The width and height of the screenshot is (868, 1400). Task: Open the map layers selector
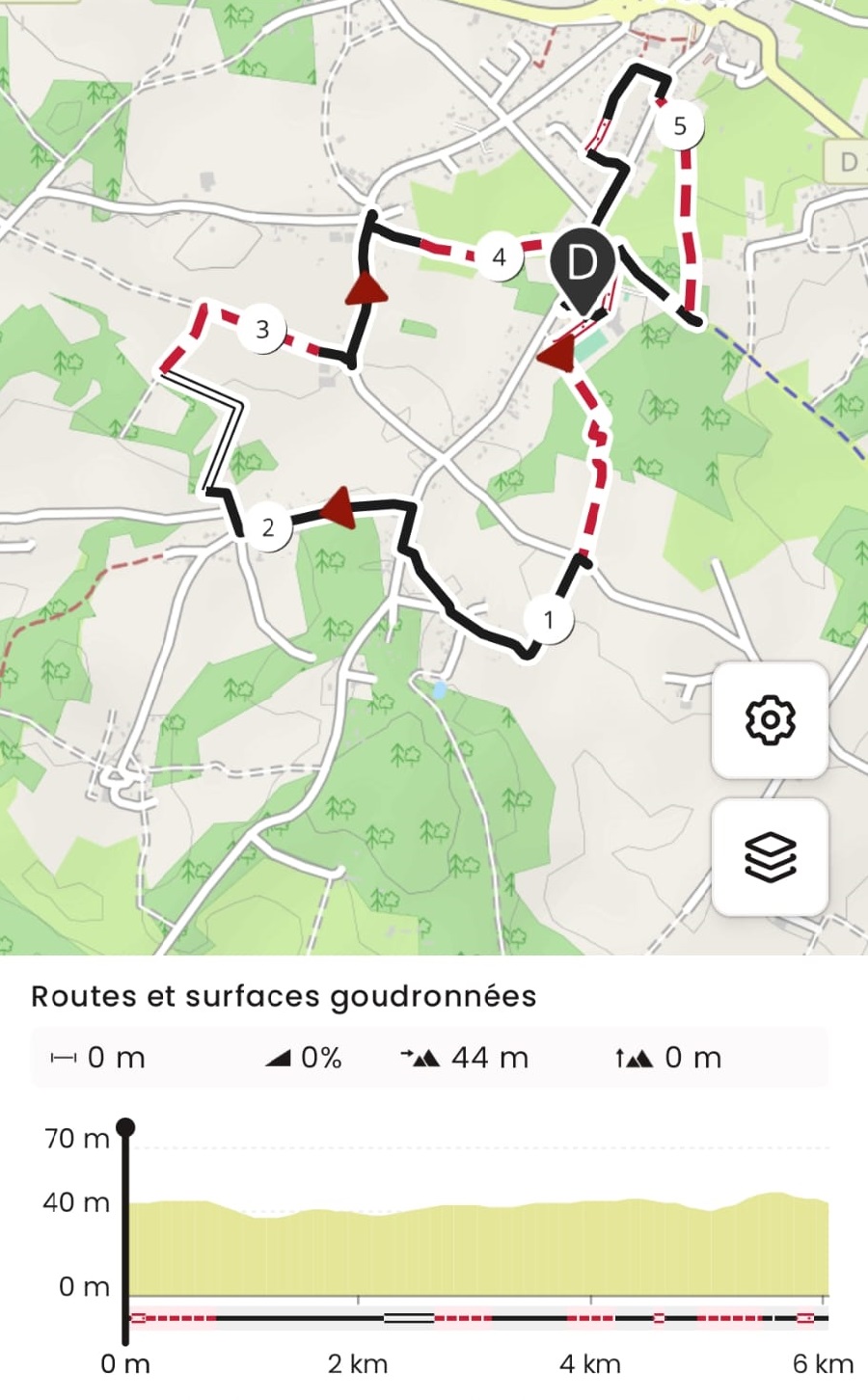click(x=770, y=856)
